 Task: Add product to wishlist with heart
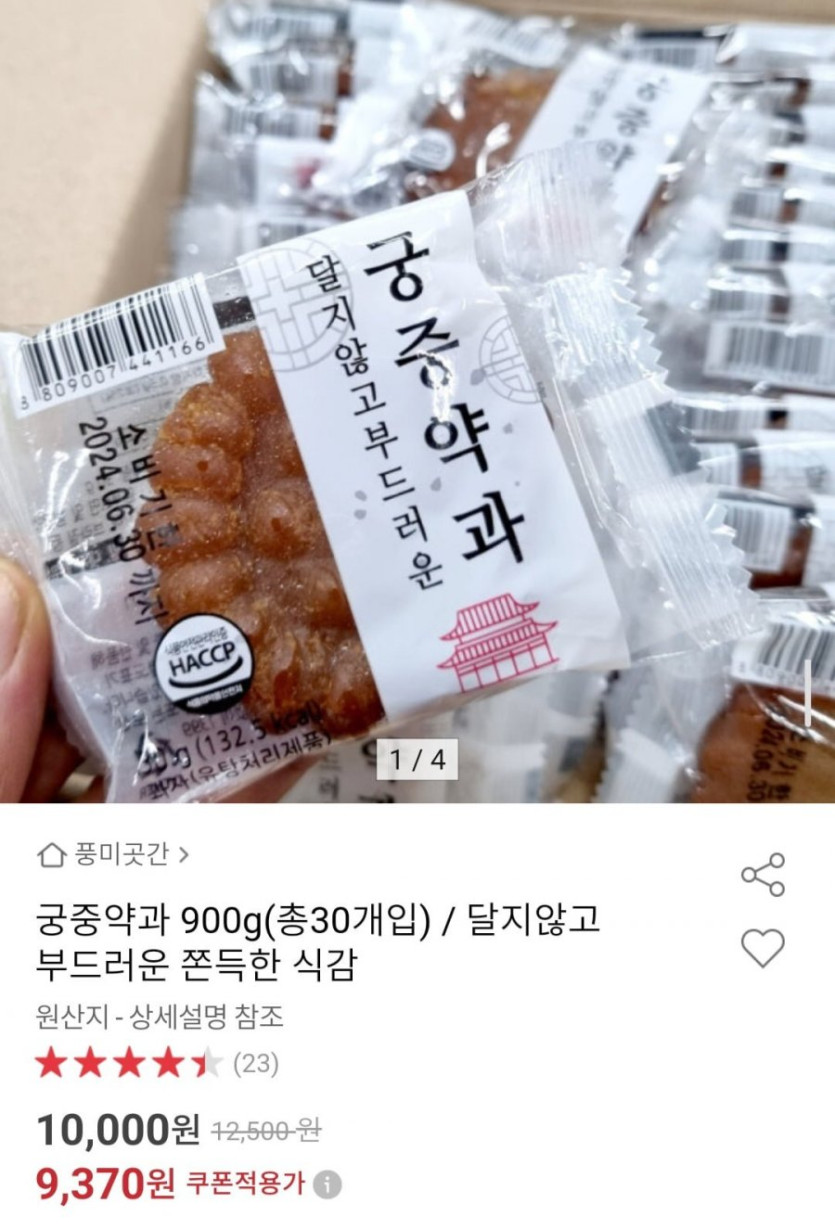[x=762, y=947]
